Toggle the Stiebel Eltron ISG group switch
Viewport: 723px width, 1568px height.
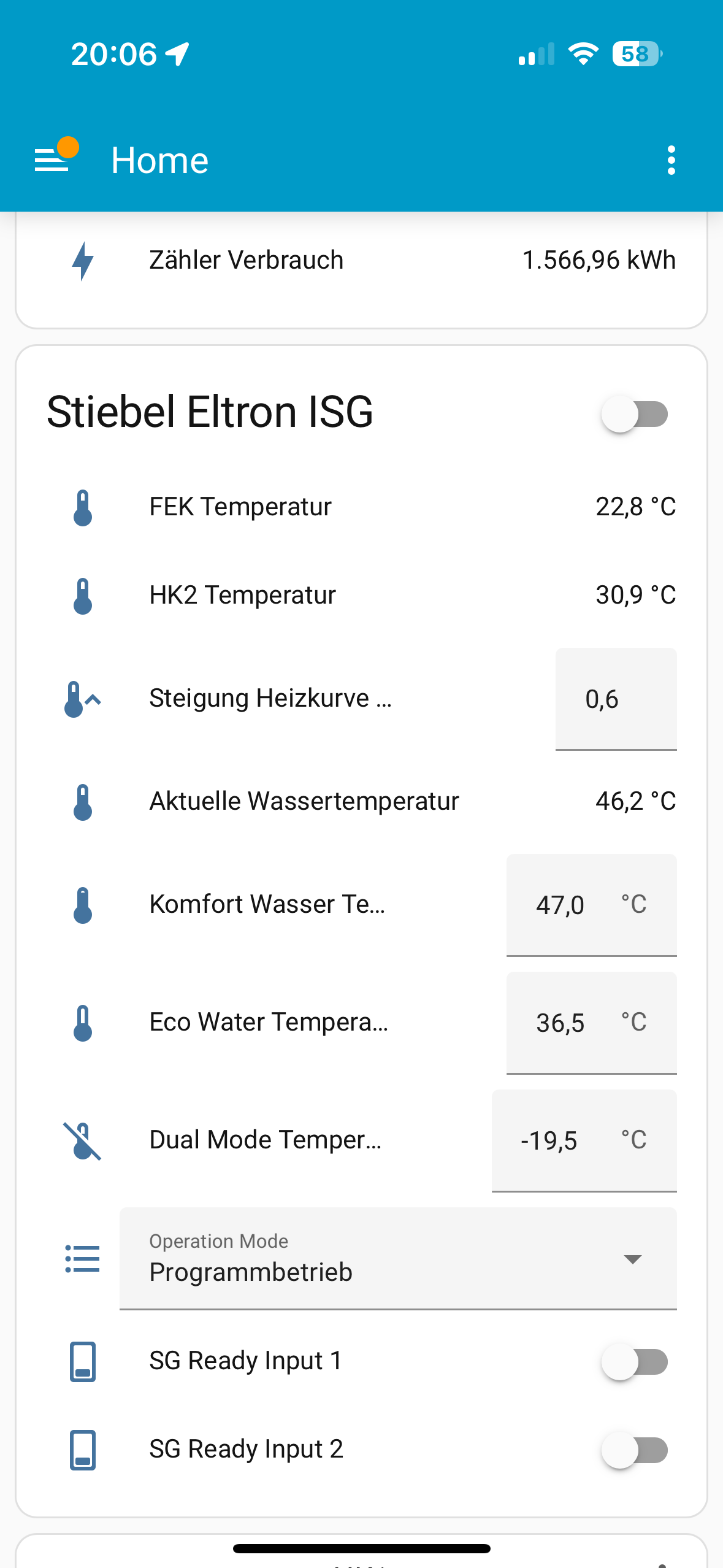[x=634, y=414]
